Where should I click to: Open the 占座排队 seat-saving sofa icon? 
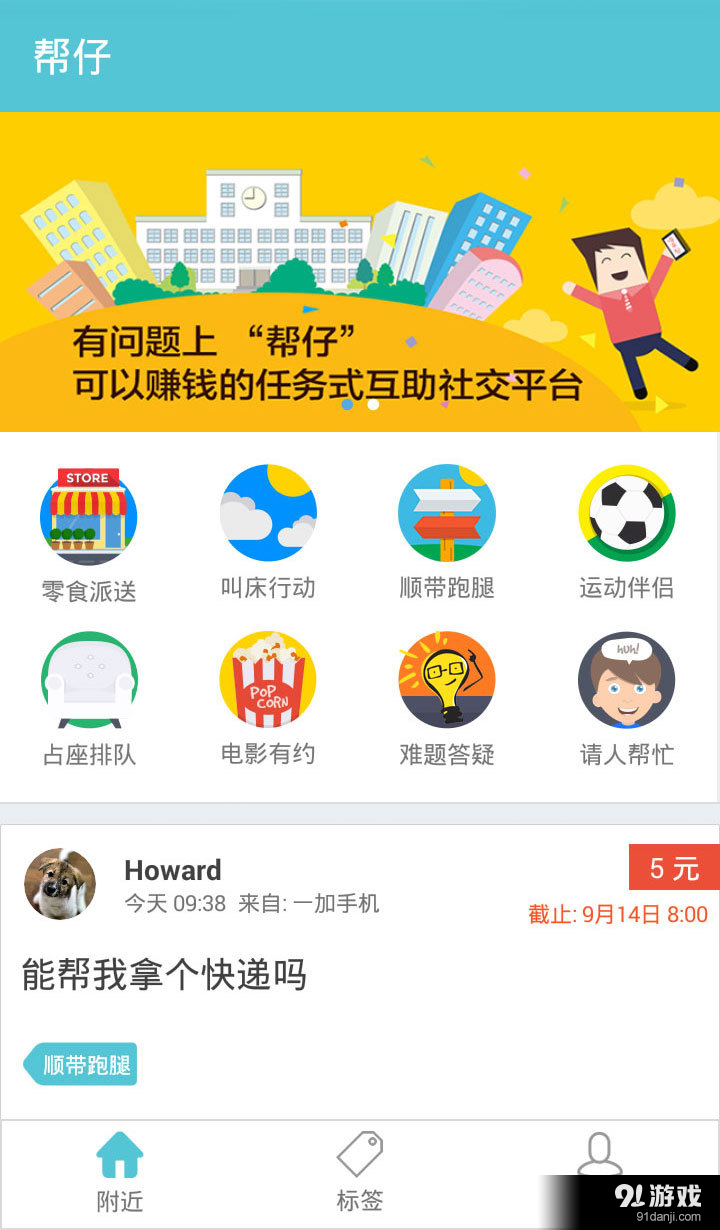[x=89, y=680]
